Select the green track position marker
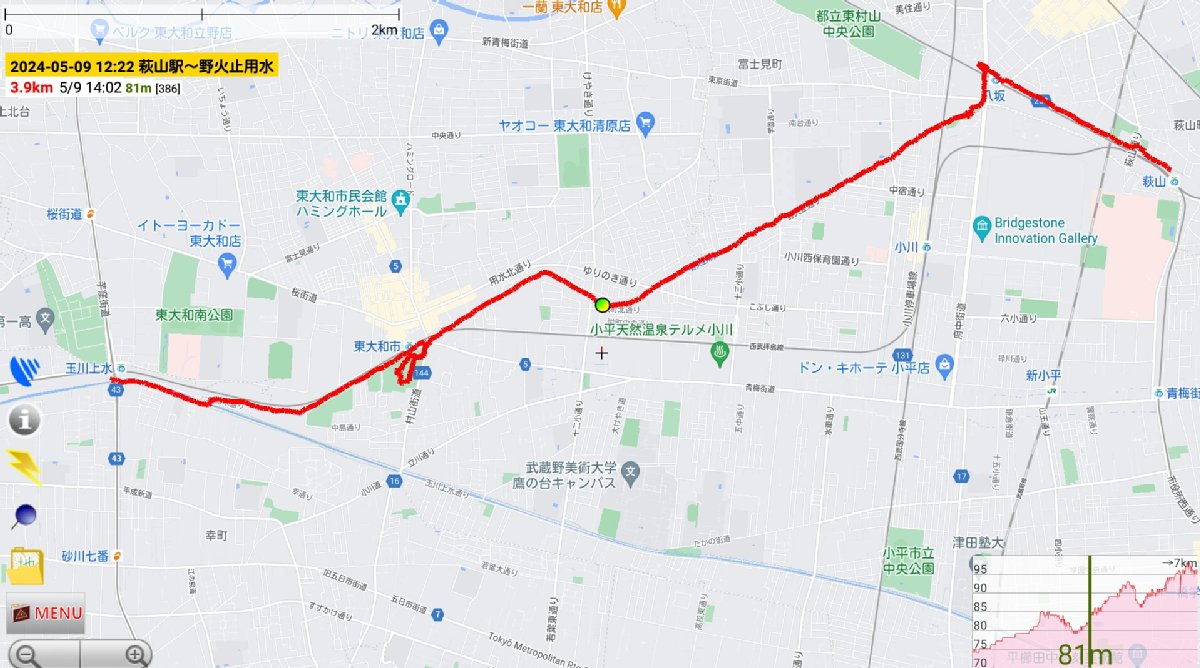Screen dimensions: 1200x668 click(x=602, y=304)
